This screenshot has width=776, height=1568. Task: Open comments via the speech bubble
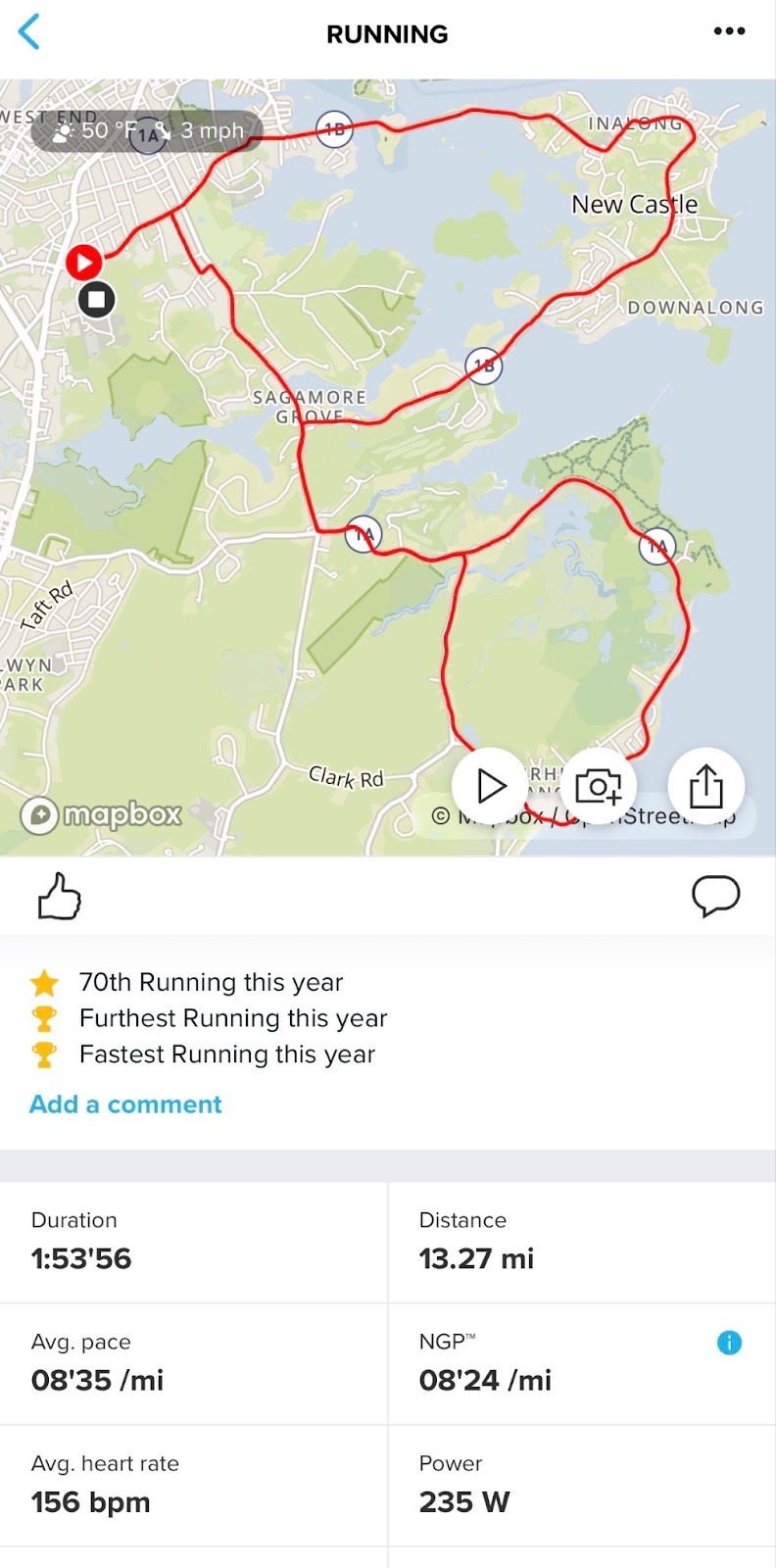point(715,896)
